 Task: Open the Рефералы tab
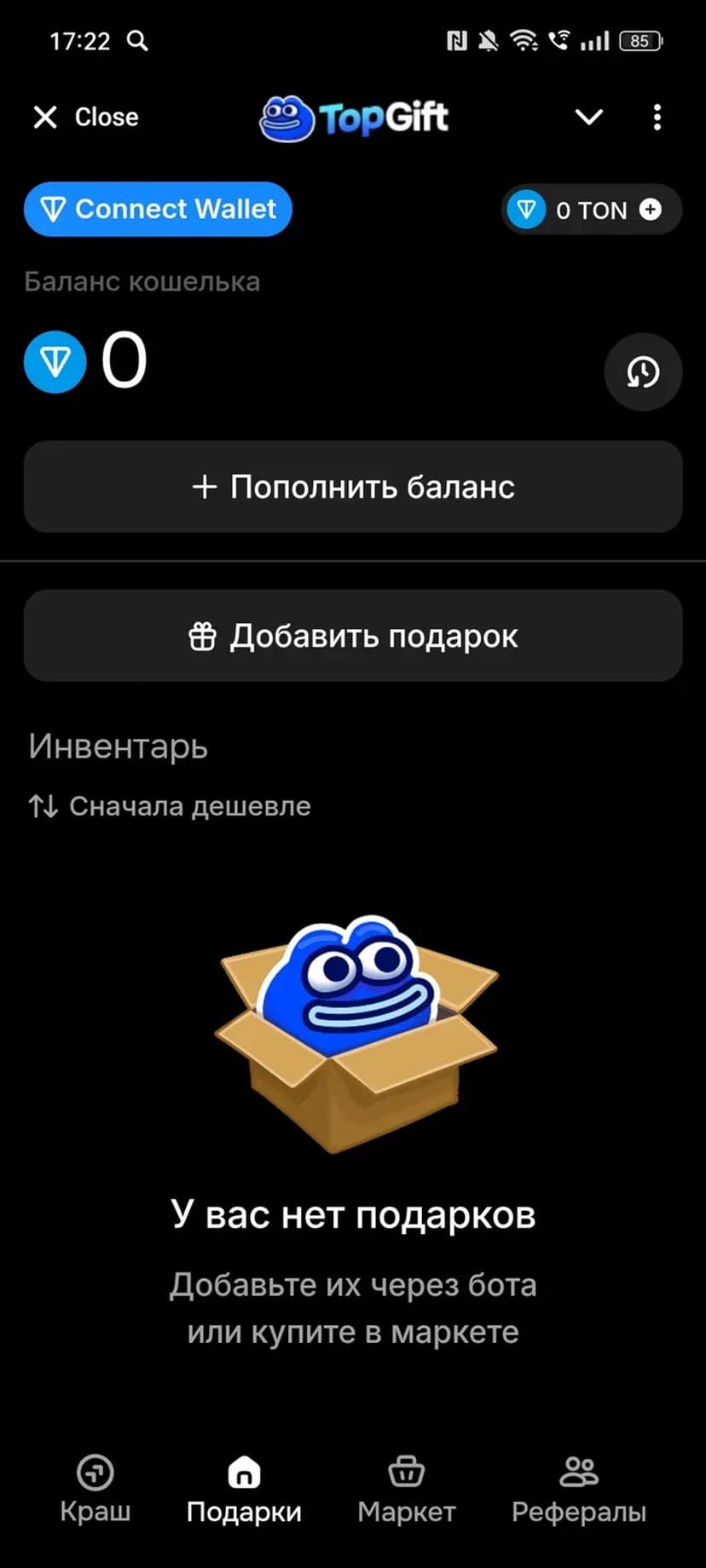tap(578, 1488)
